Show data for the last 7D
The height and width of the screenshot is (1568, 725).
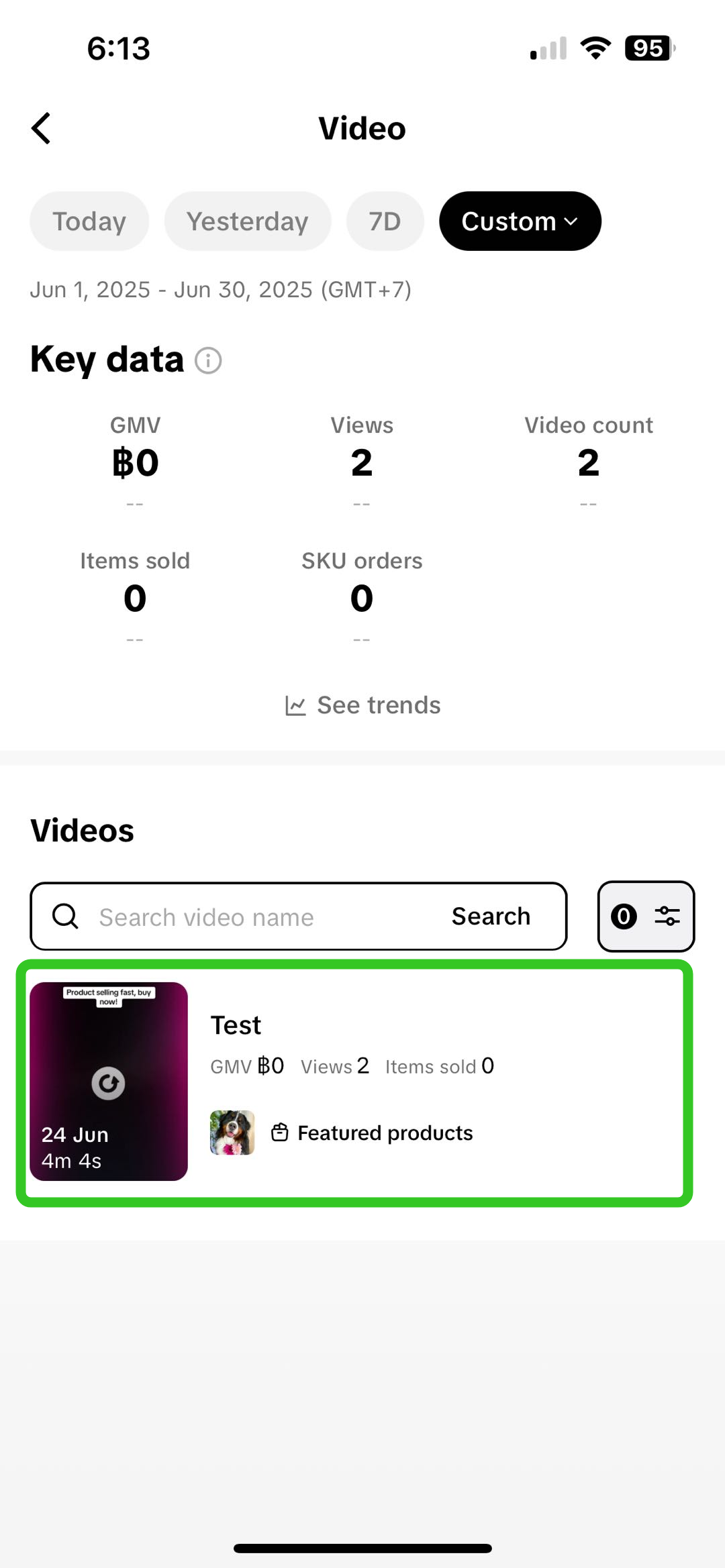click(x=385, y=221)
